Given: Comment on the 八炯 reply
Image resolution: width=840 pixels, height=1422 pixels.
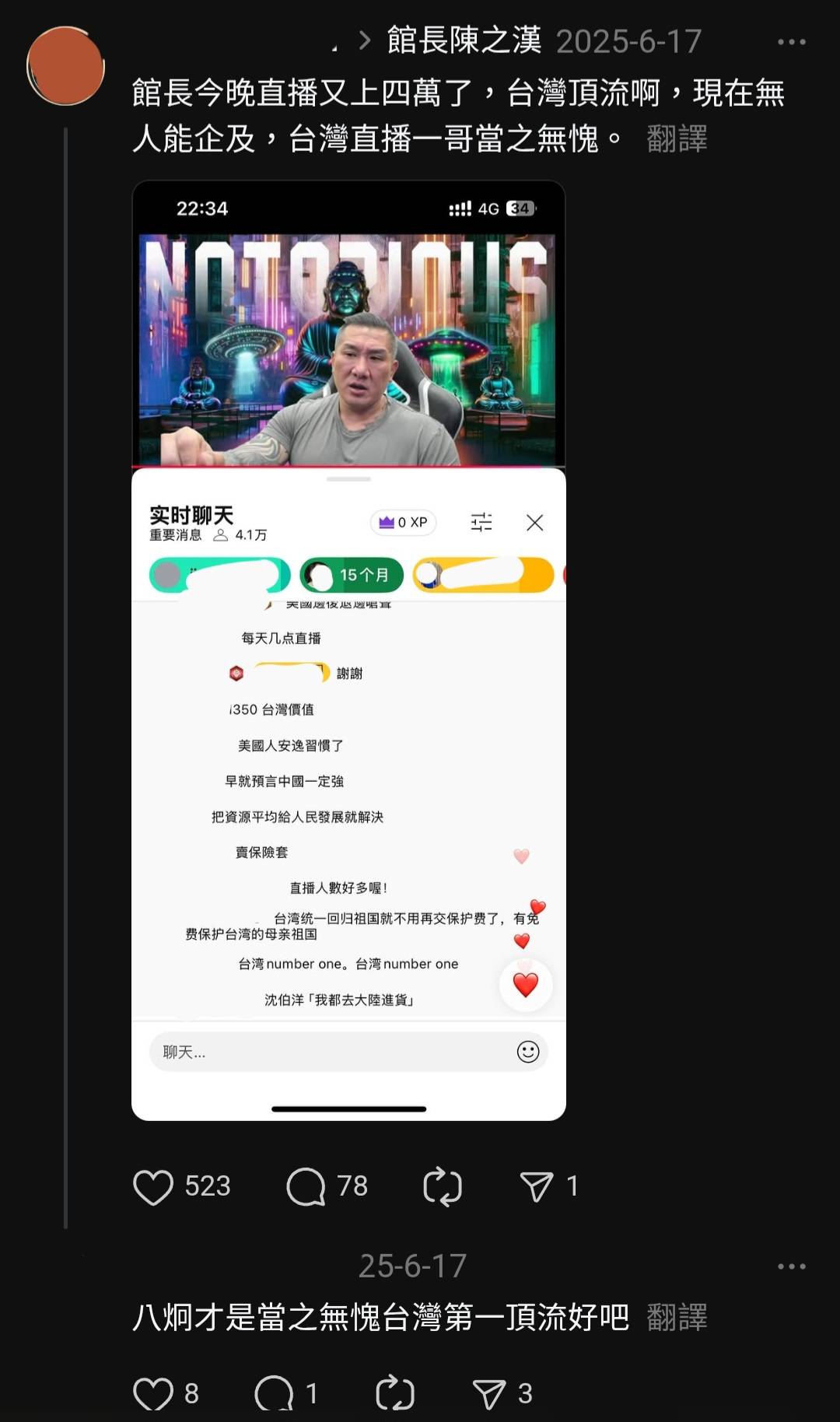Looking at the screenshot, I should tap(275, 1393).
